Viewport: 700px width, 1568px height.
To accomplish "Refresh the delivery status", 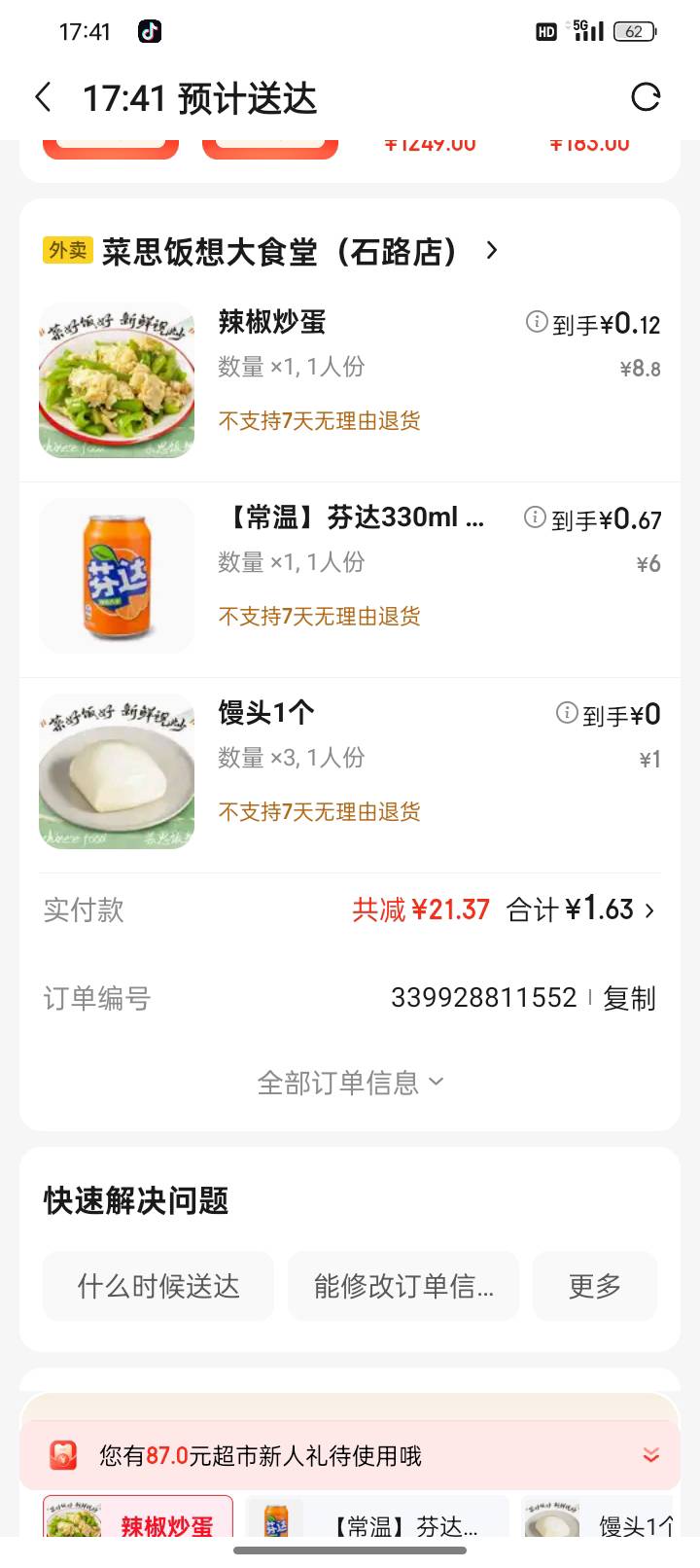I will (x=646, y=97).
